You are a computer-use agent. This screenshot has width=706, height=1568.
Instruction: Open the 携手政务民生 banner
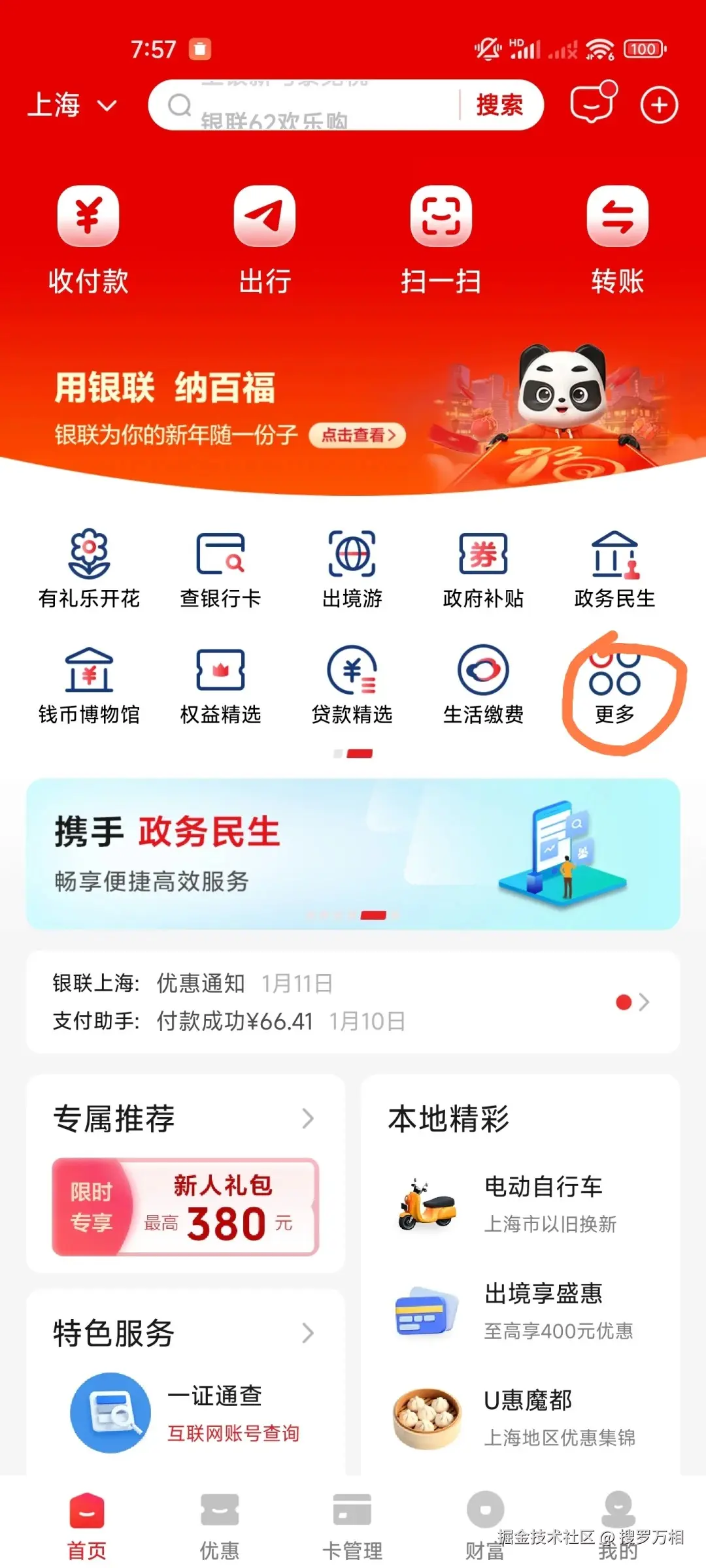click(x=353, y=853)
